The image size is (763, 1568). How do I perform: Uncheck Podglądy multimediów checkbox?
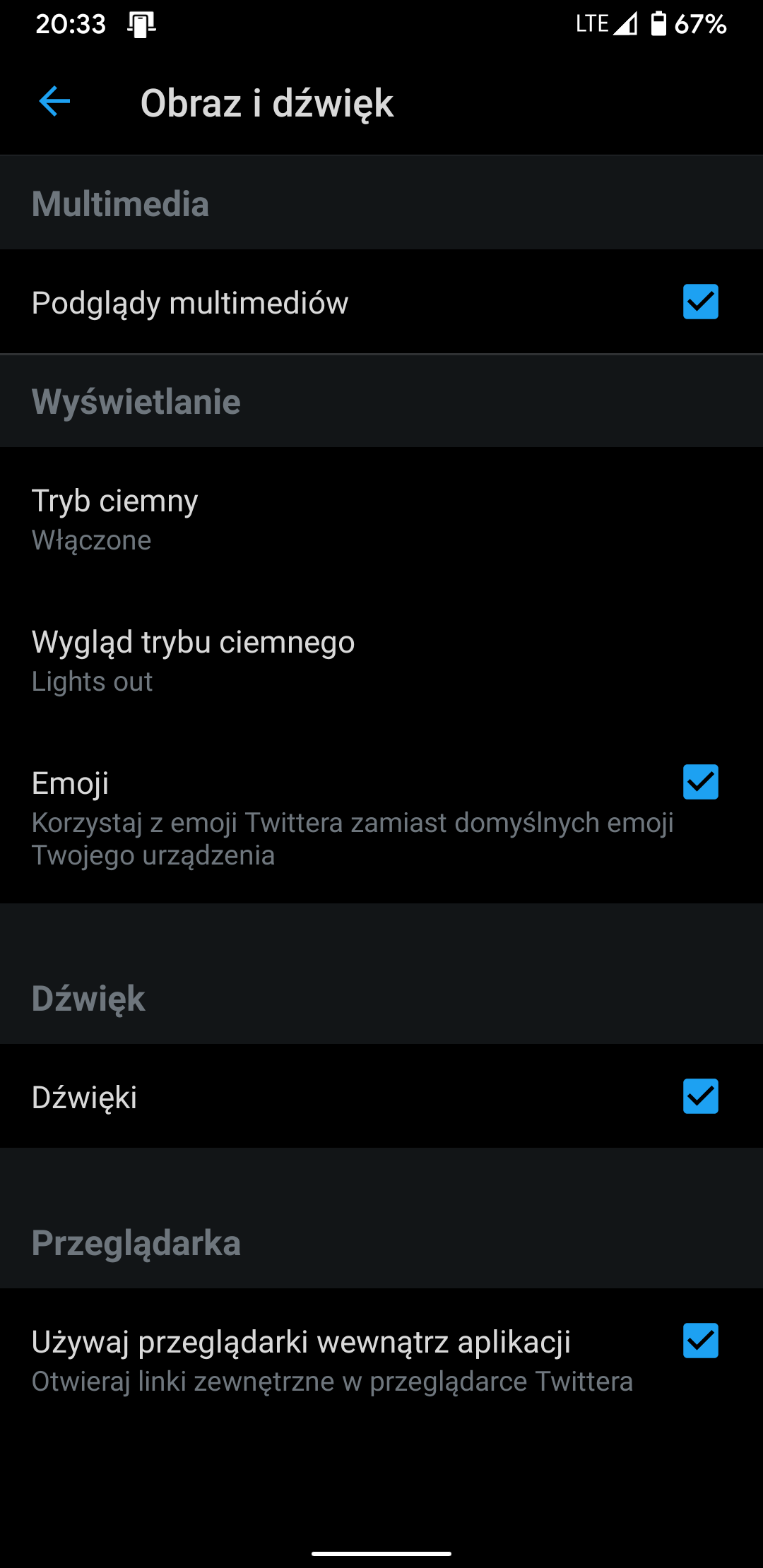click(x=700, y=302)
